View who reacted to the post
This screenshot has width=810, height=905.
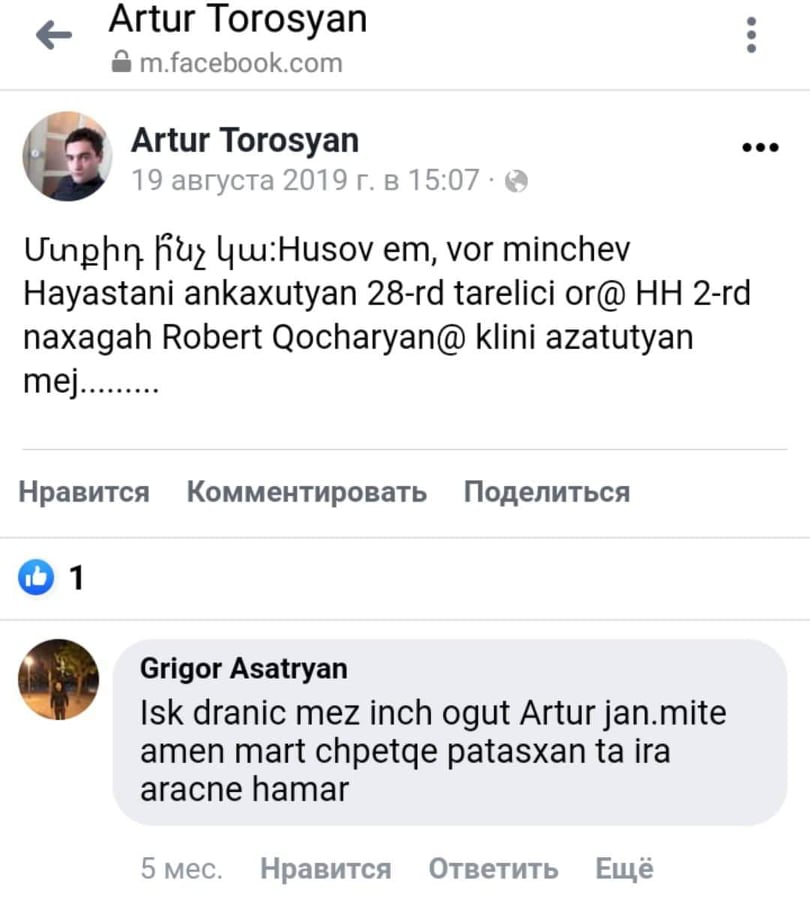[x=52, y=578]
